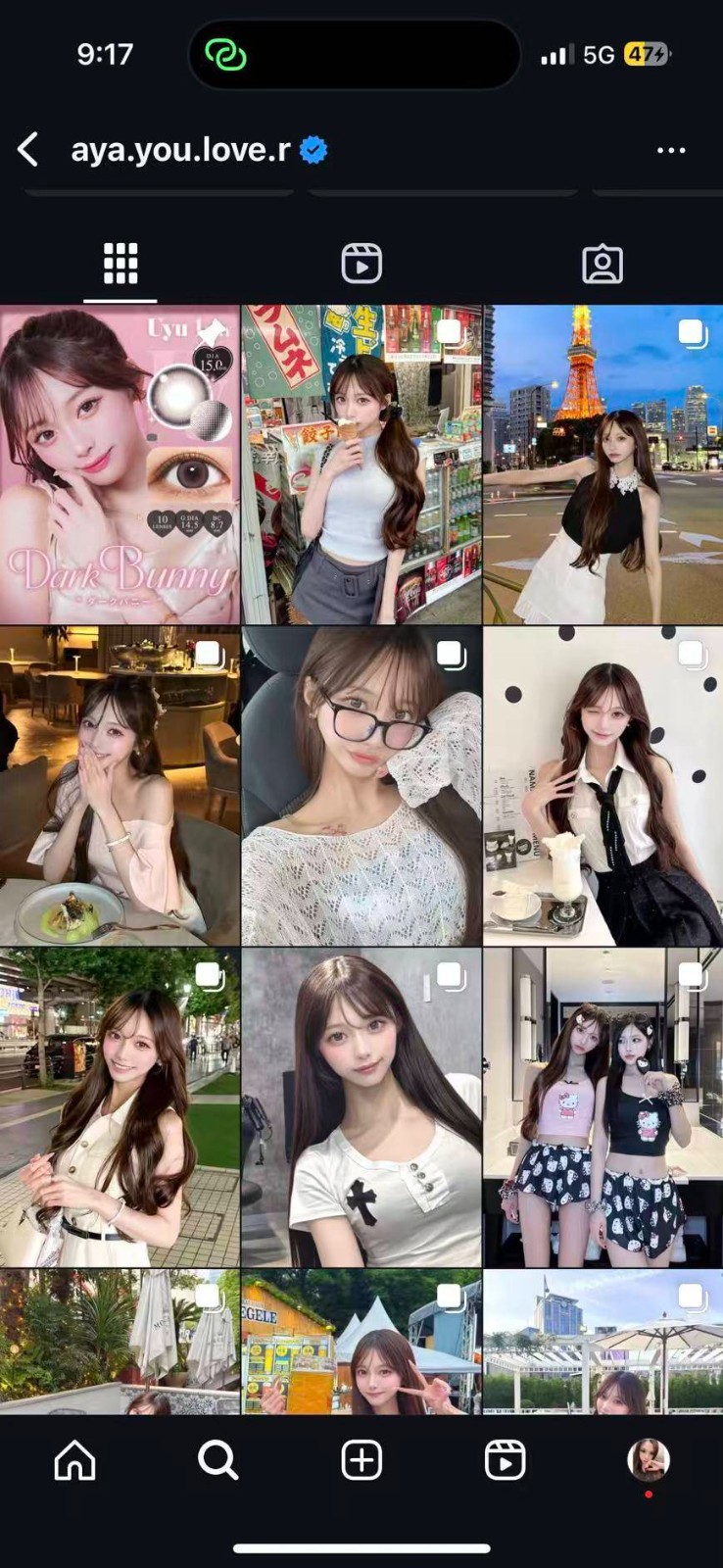This screenshot has width=723, height=1568.
Task: Go back from the aya.you.love.r profile
Action: coord(28,150)
